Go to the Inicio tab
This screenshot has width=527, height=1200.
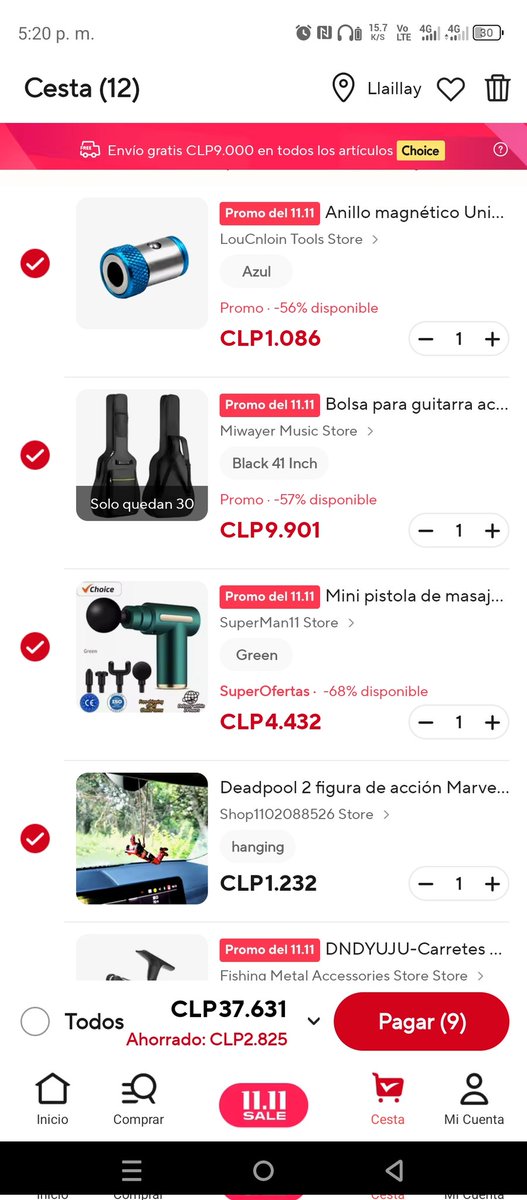click(53, 1099)
